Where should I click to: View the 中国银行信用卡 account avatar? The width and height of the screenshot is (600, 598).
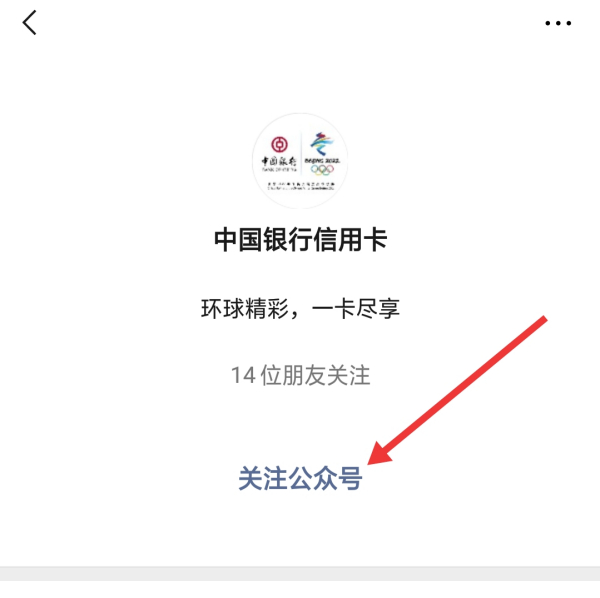pyautogui.click(x=300, y=162)
